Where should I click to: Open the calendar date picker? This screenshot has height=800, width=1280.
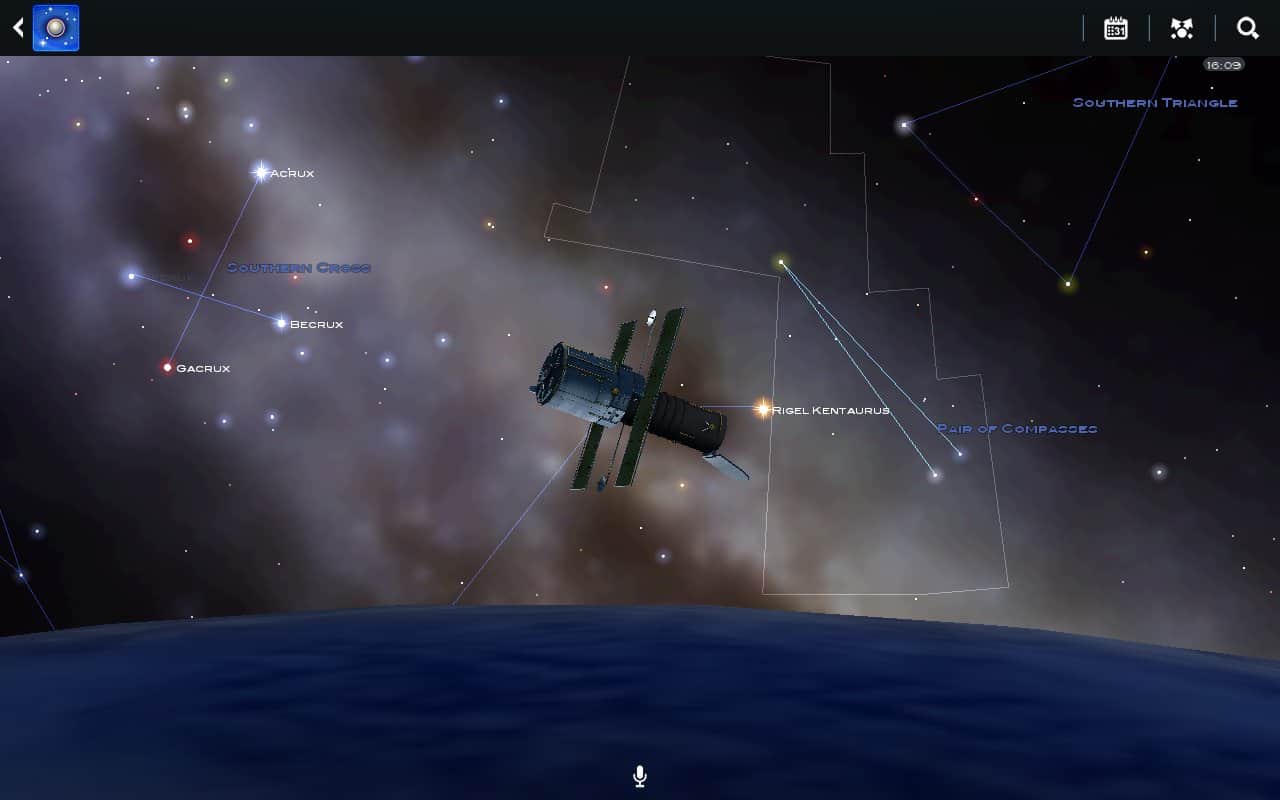pos(1115,28)
